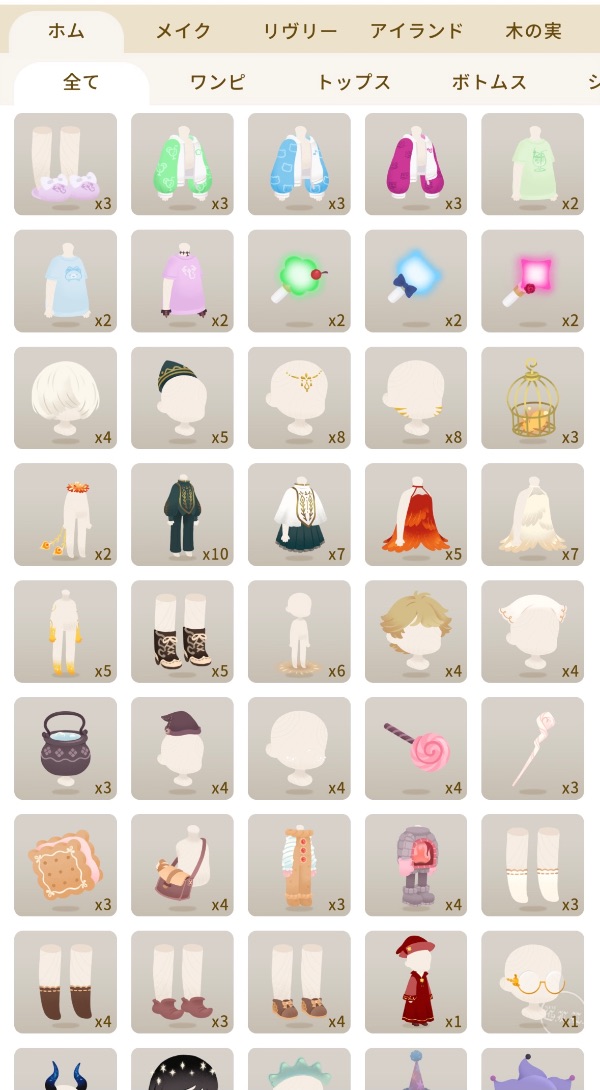This screenshot has height=1090, width=600.
Task: Select the 木の実 tab
Action: pyautogui.click(x=533, y=31)
